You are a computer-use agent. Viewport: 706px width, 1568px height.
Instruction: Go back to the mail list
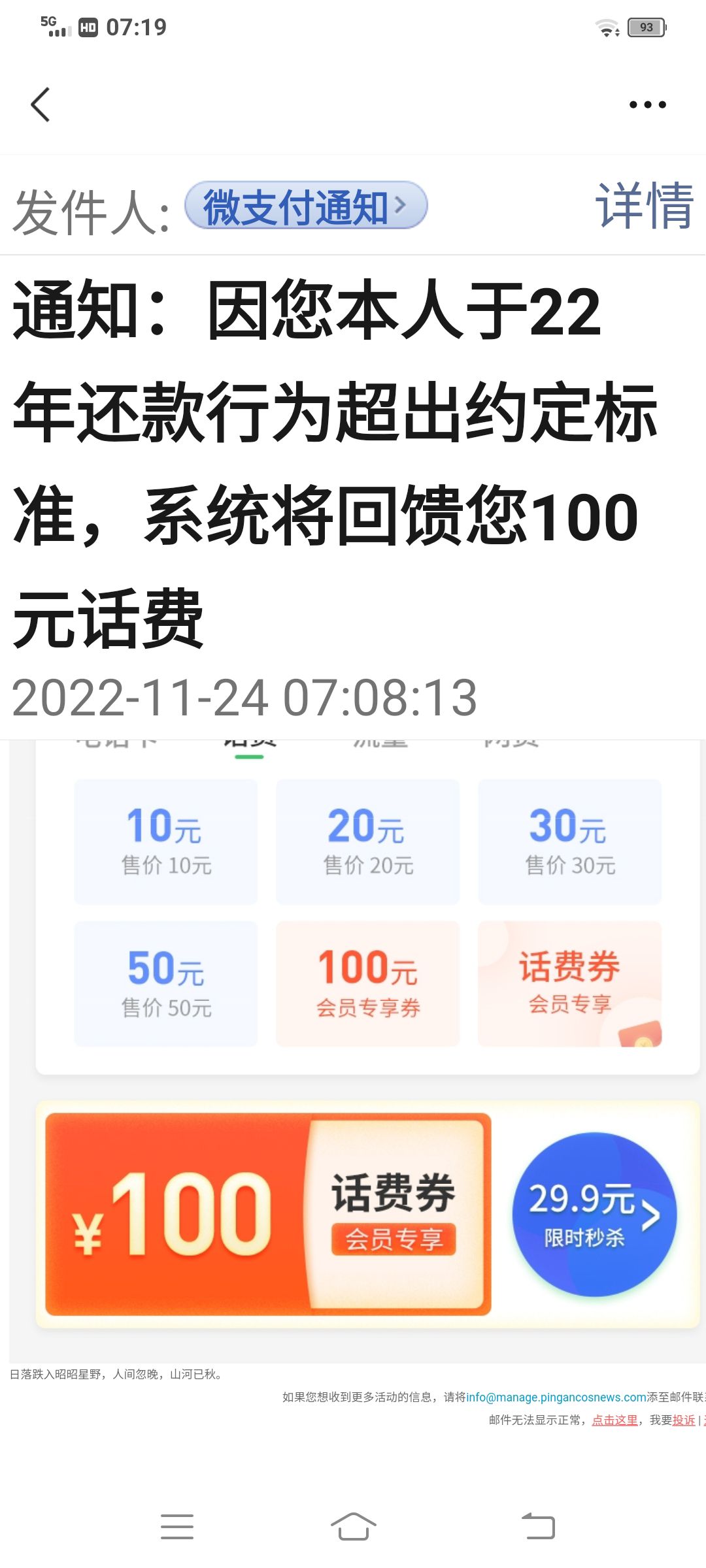click(41, 105)
